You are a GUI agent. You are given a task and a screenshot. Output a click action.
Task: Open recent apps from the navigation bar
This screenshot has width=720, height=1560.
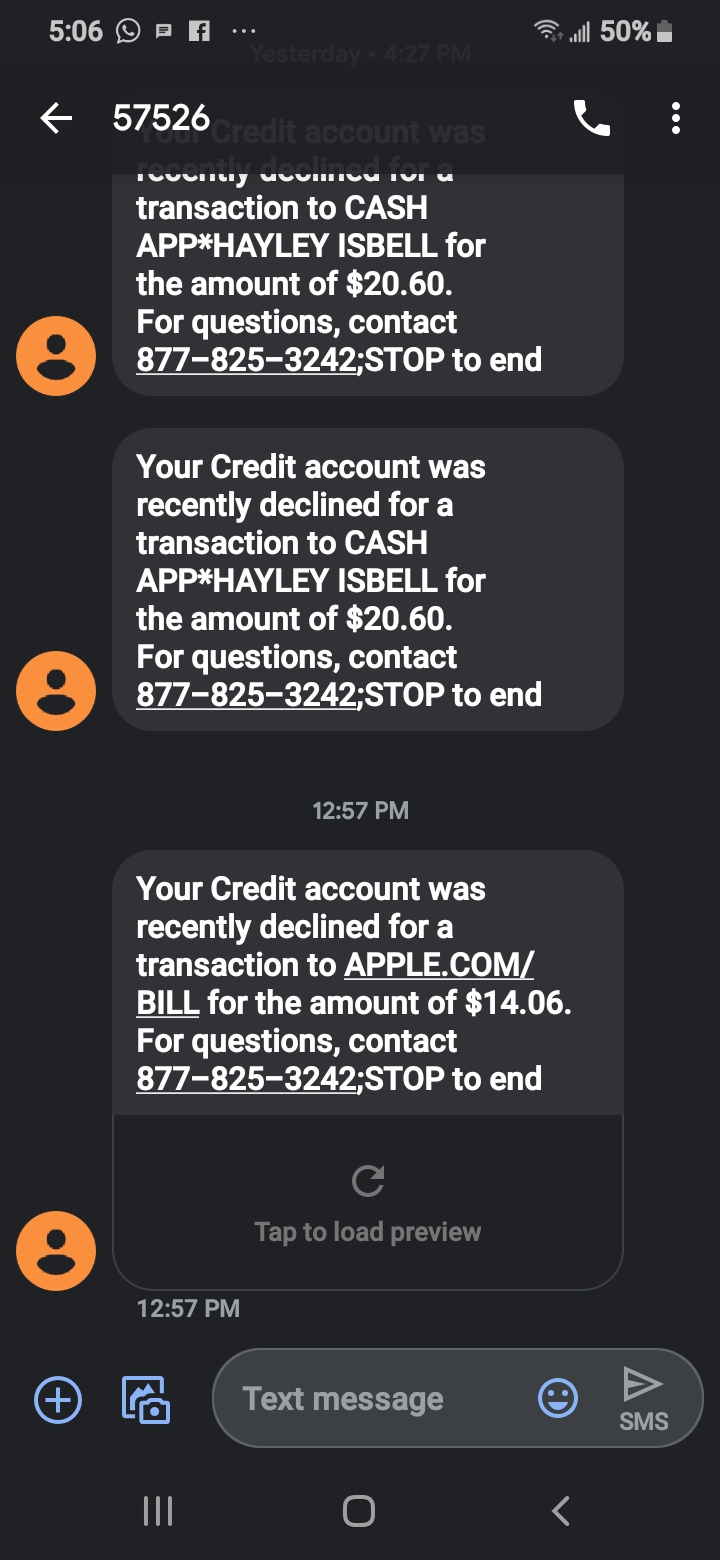(158, 1510)
